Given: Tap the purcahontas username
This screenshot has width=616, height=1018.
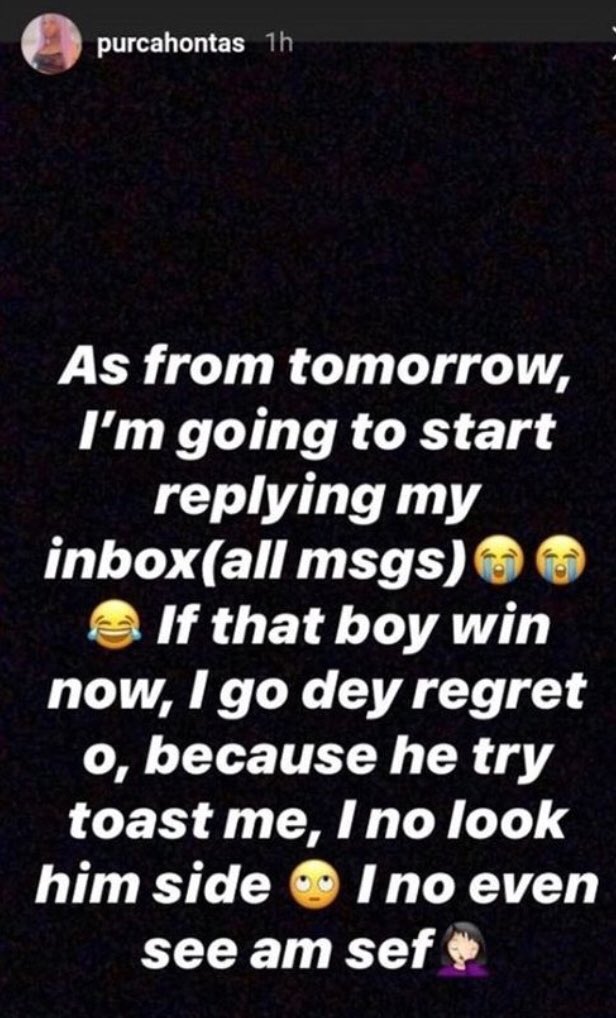Looking at the screenshot, I should coord(172,45).
